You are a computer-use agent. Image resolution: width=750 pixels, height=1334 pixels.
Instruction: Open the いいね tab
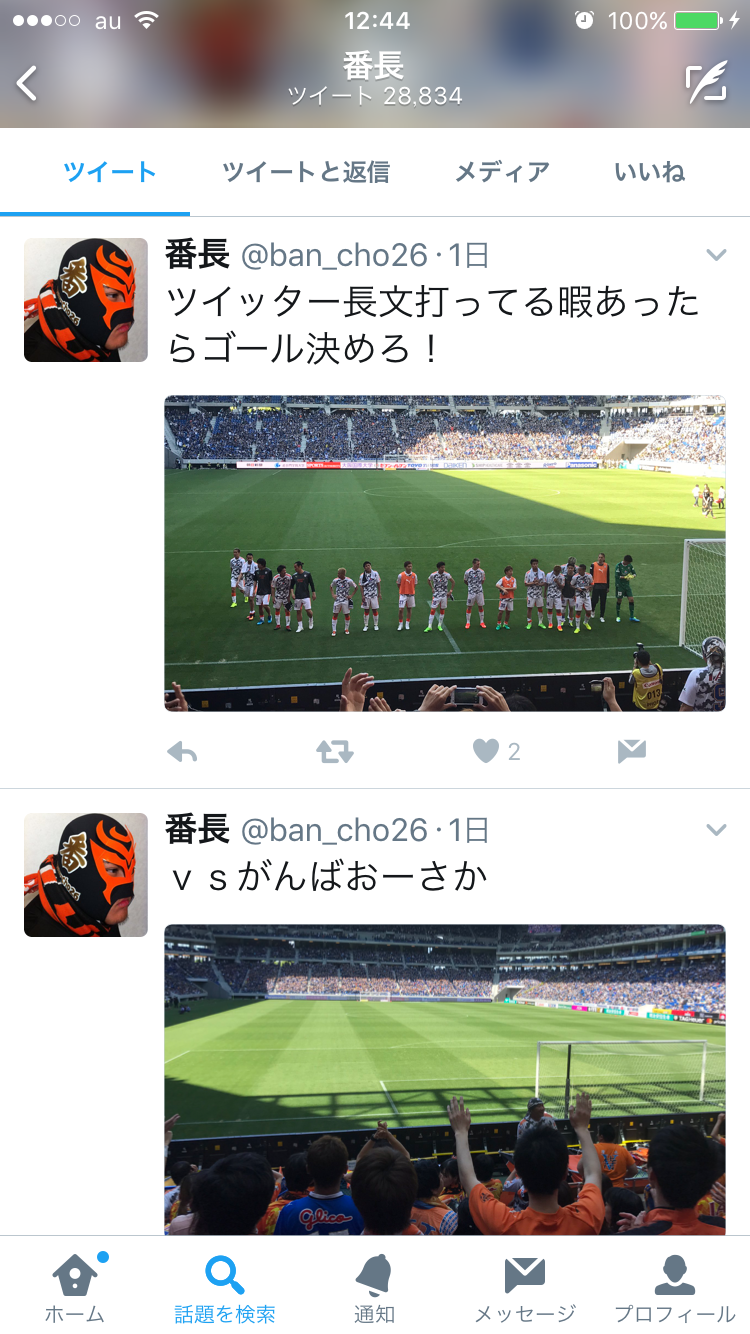649,172
